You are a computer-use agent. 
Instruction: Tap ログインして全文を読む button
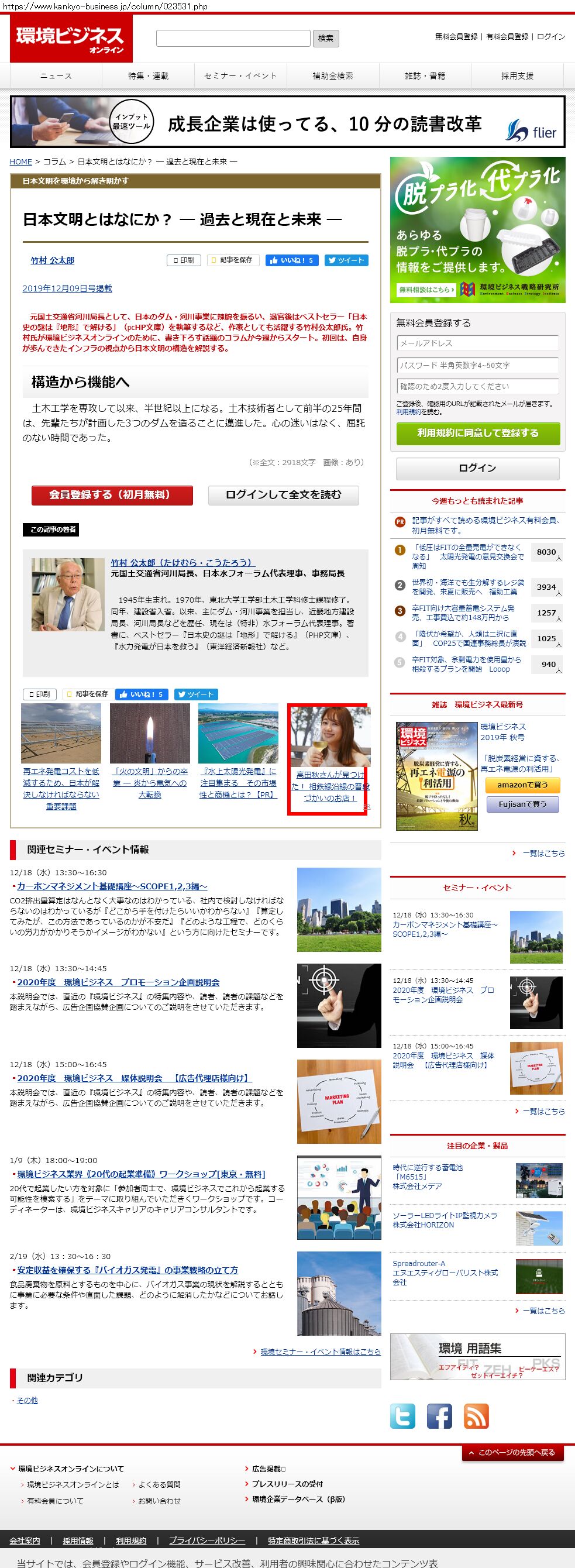(x=283, y=495)
